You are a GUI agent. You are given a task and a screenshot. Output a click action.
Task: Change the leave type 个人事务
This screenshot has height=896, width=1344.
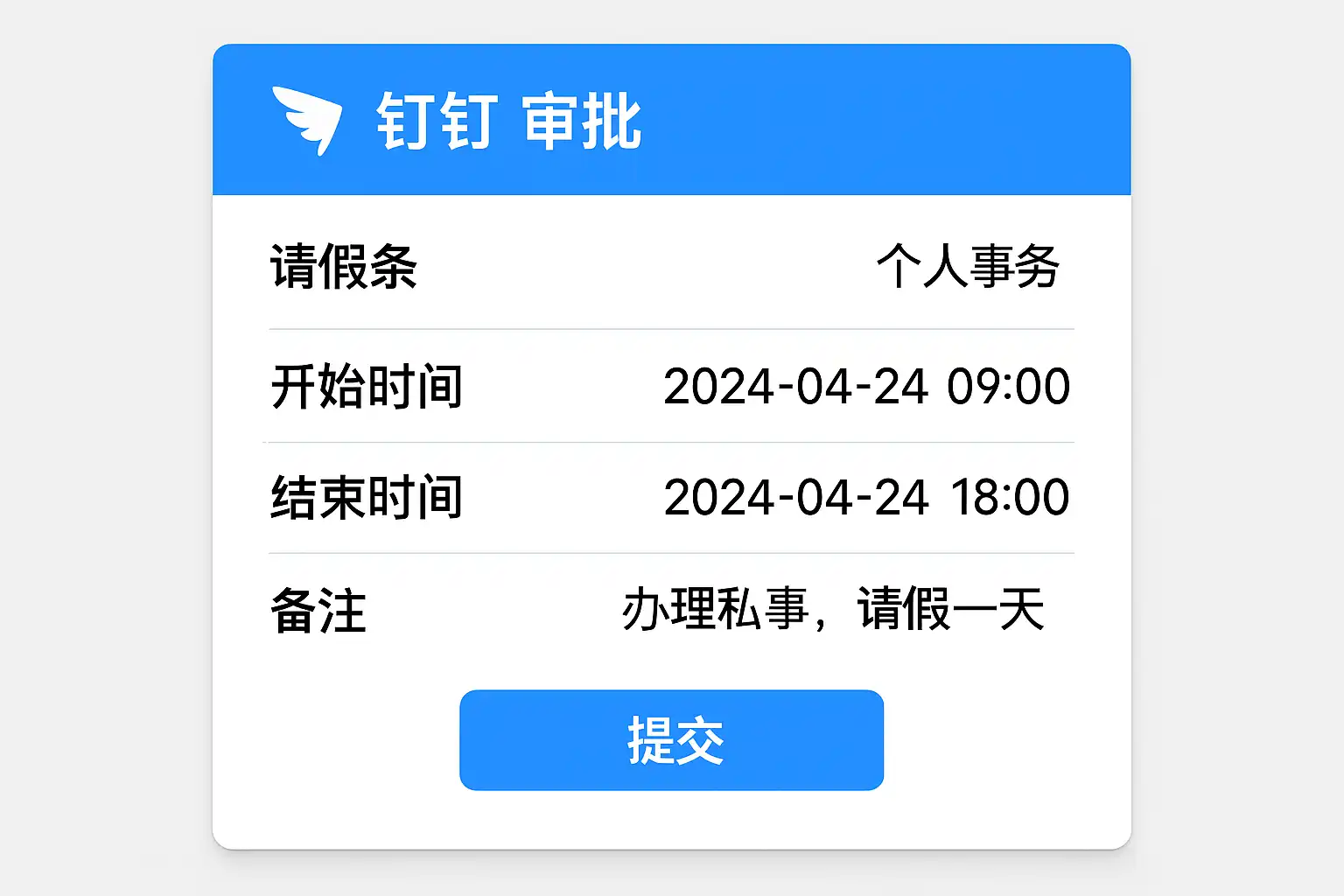coord(967,266)
